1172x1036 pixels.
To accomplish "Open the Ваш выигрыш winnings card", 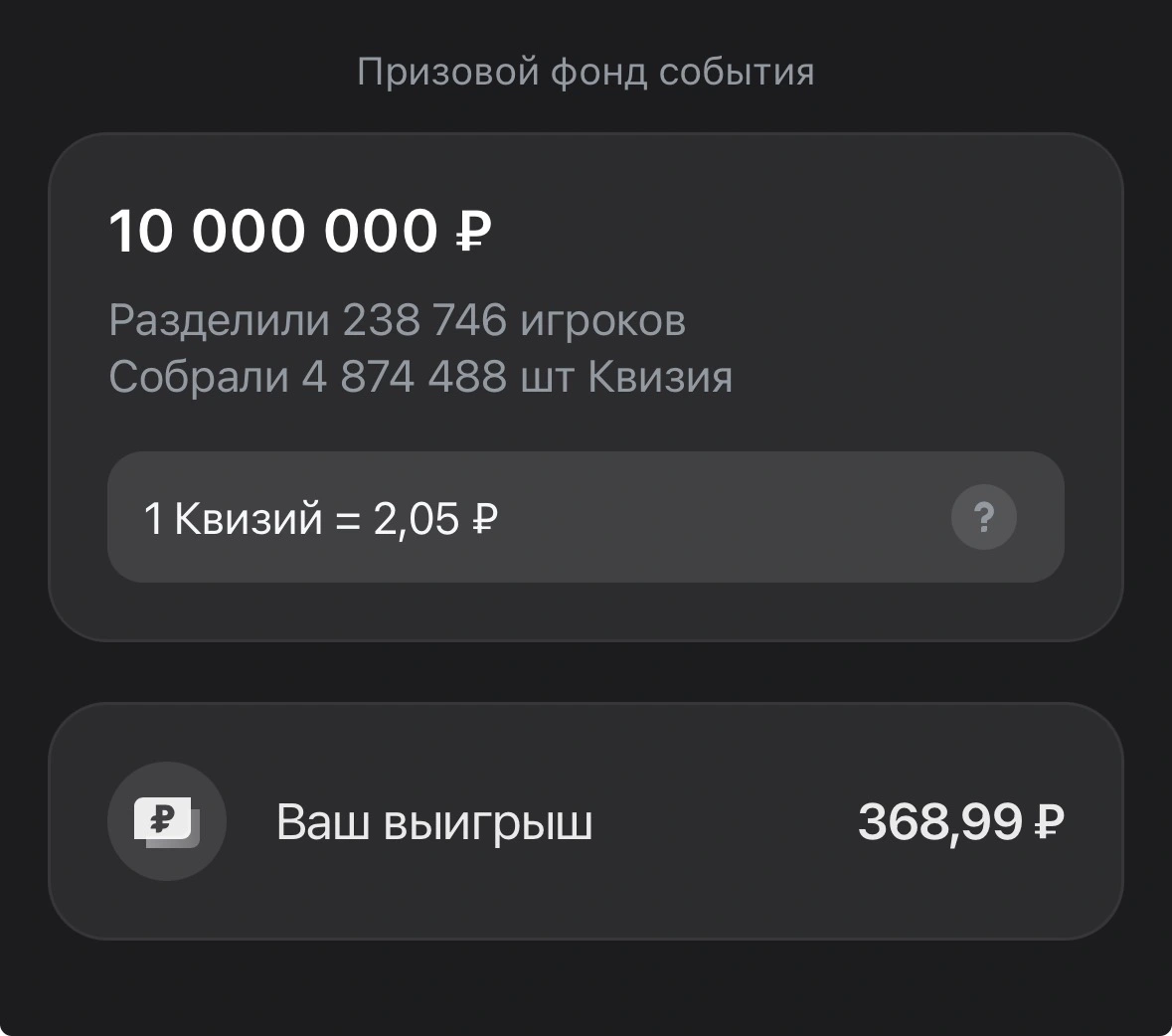I will 586,820.
